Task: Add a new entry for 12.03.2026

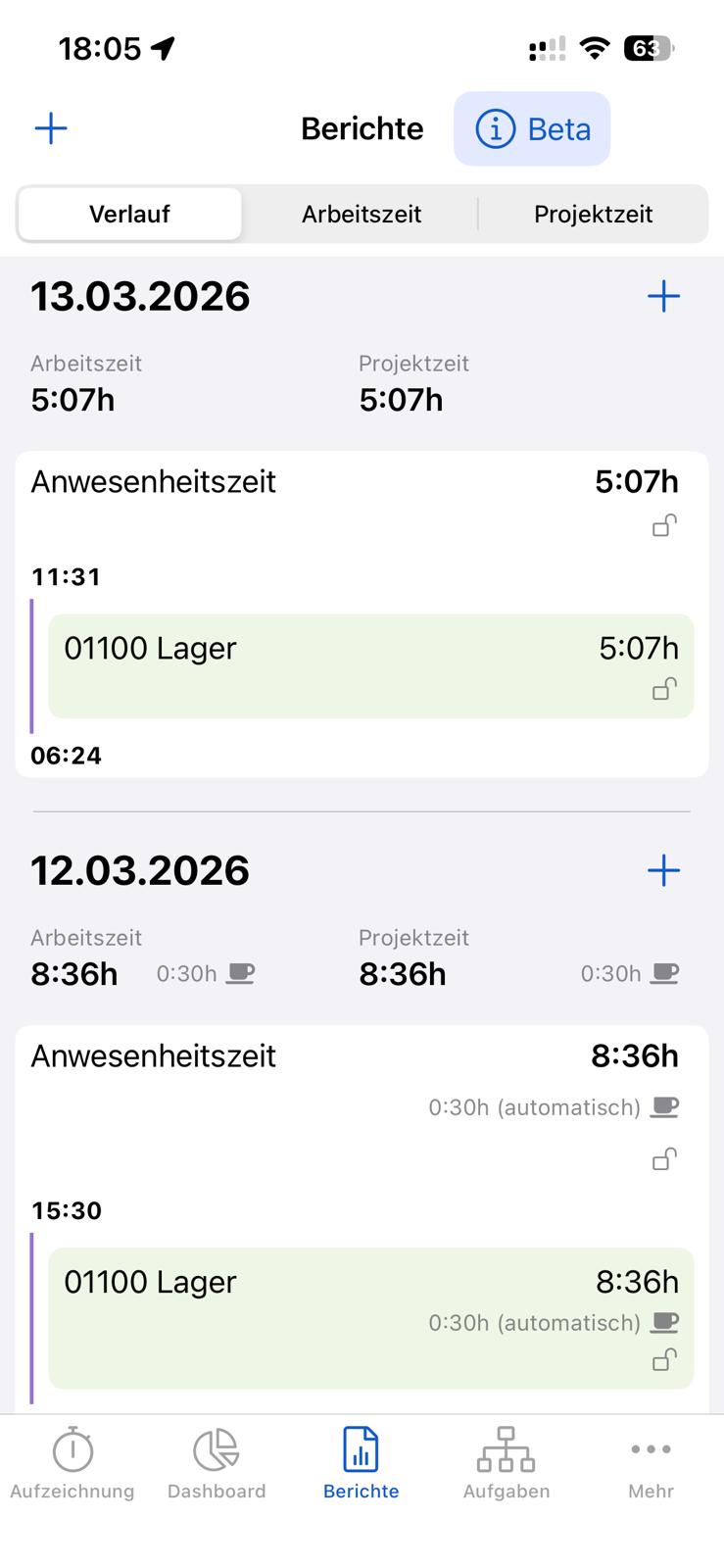Action: 663,870
